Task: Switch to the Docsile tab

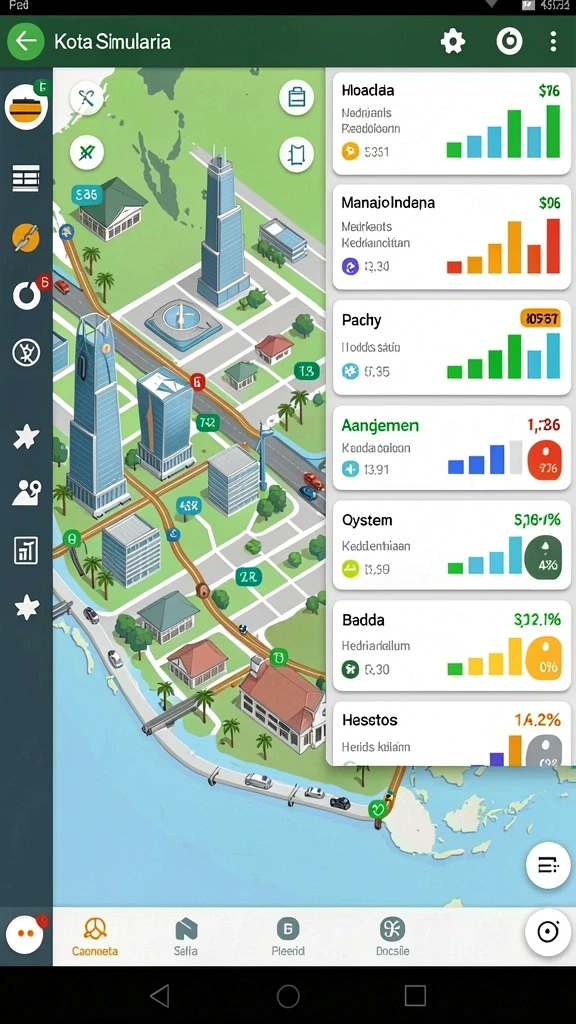Action: click(392, 936)
